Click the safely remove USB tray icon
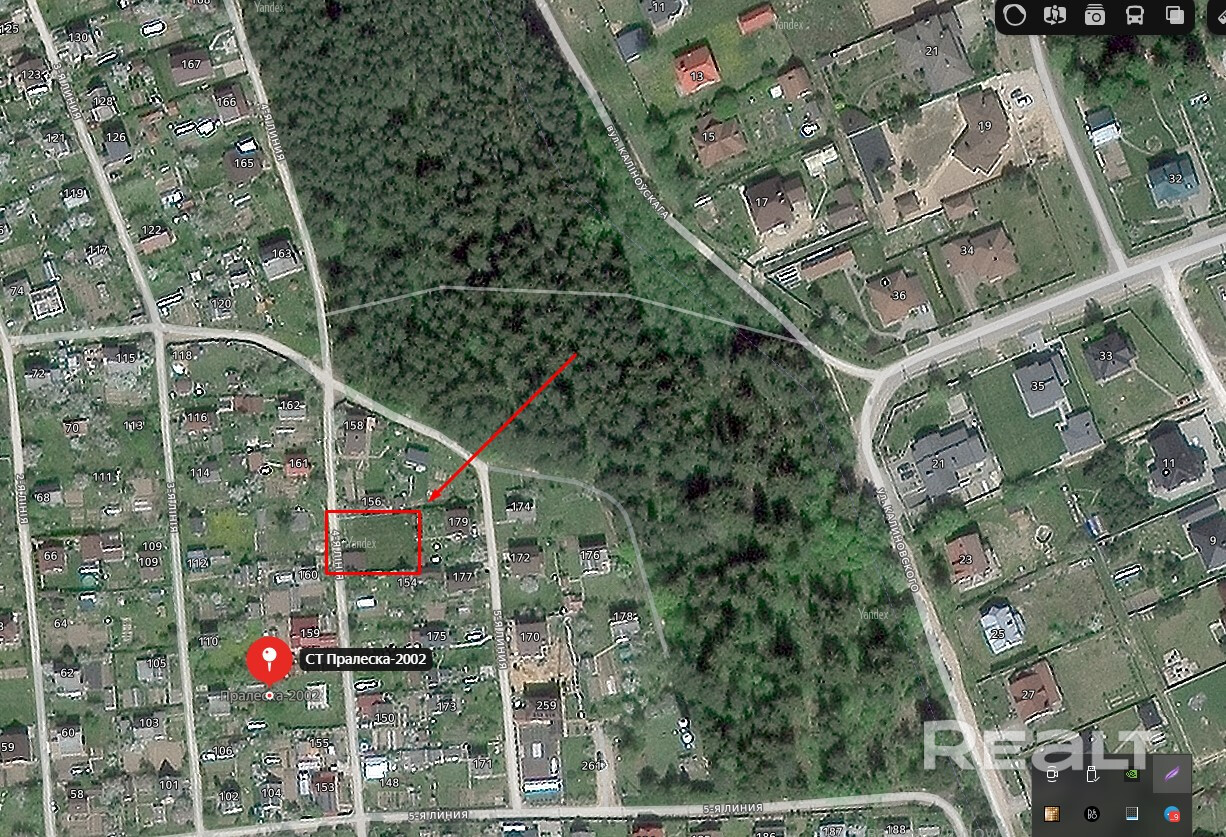1226x837 pixels. [1092, 774]
